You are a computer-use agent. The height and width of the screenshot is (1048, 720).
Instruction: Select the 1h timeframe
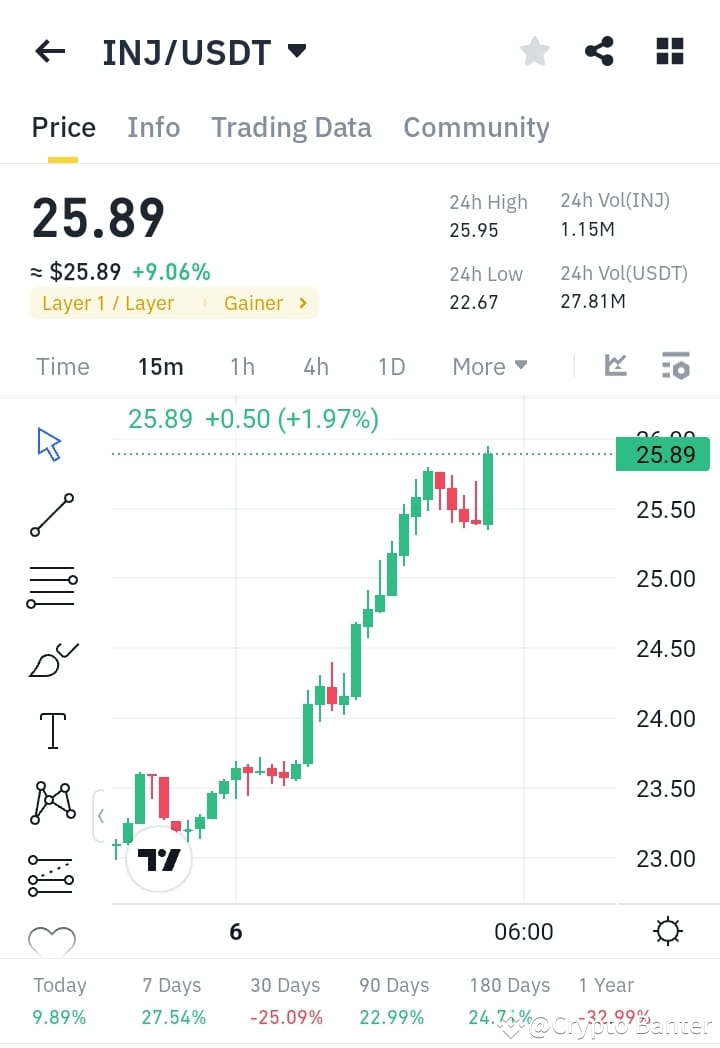click(242, 366)
